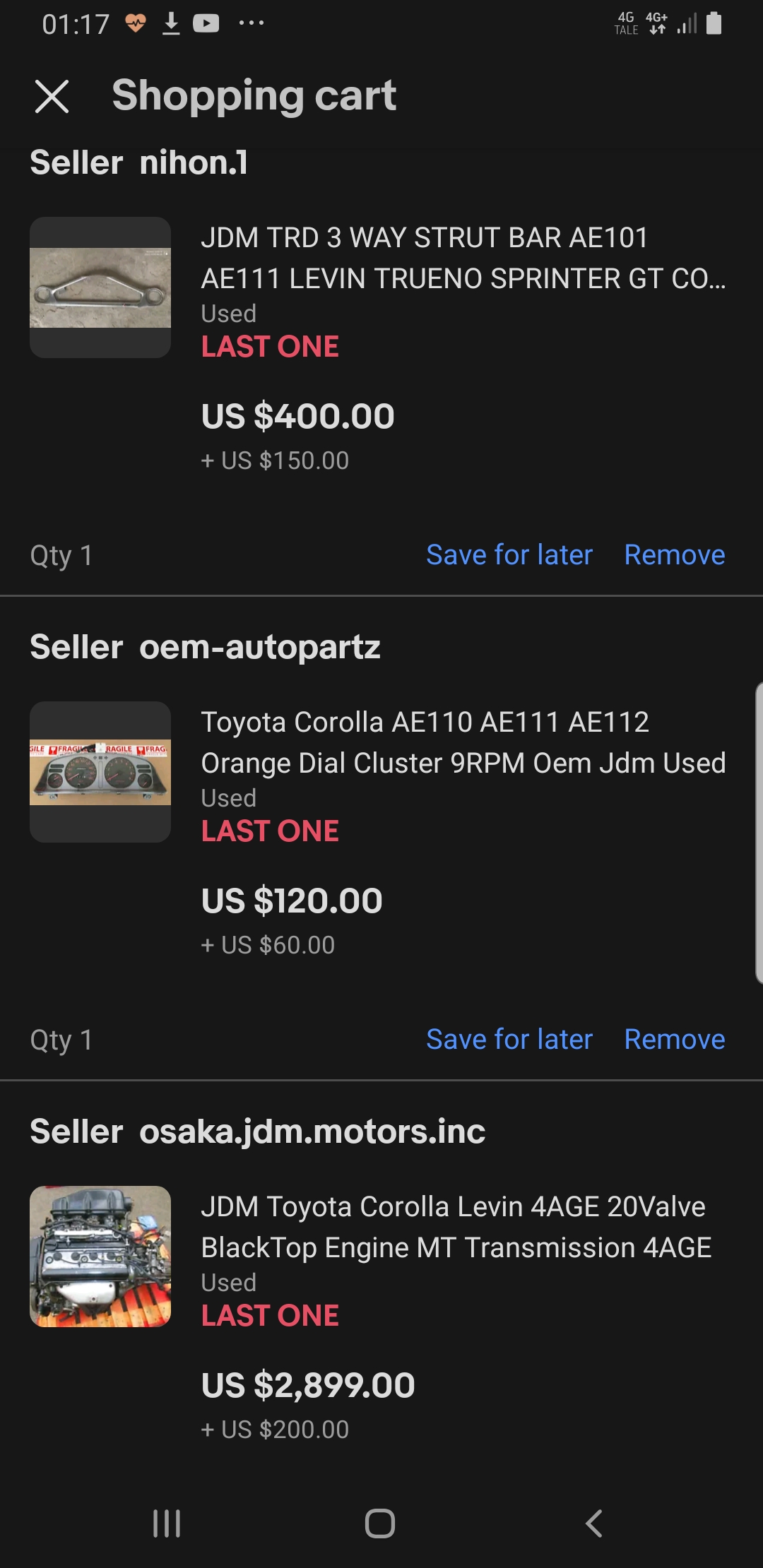This screenshot has width=763, height=1568.
Task: Remove the TRD strut bar item
Action: click(675, 554)
